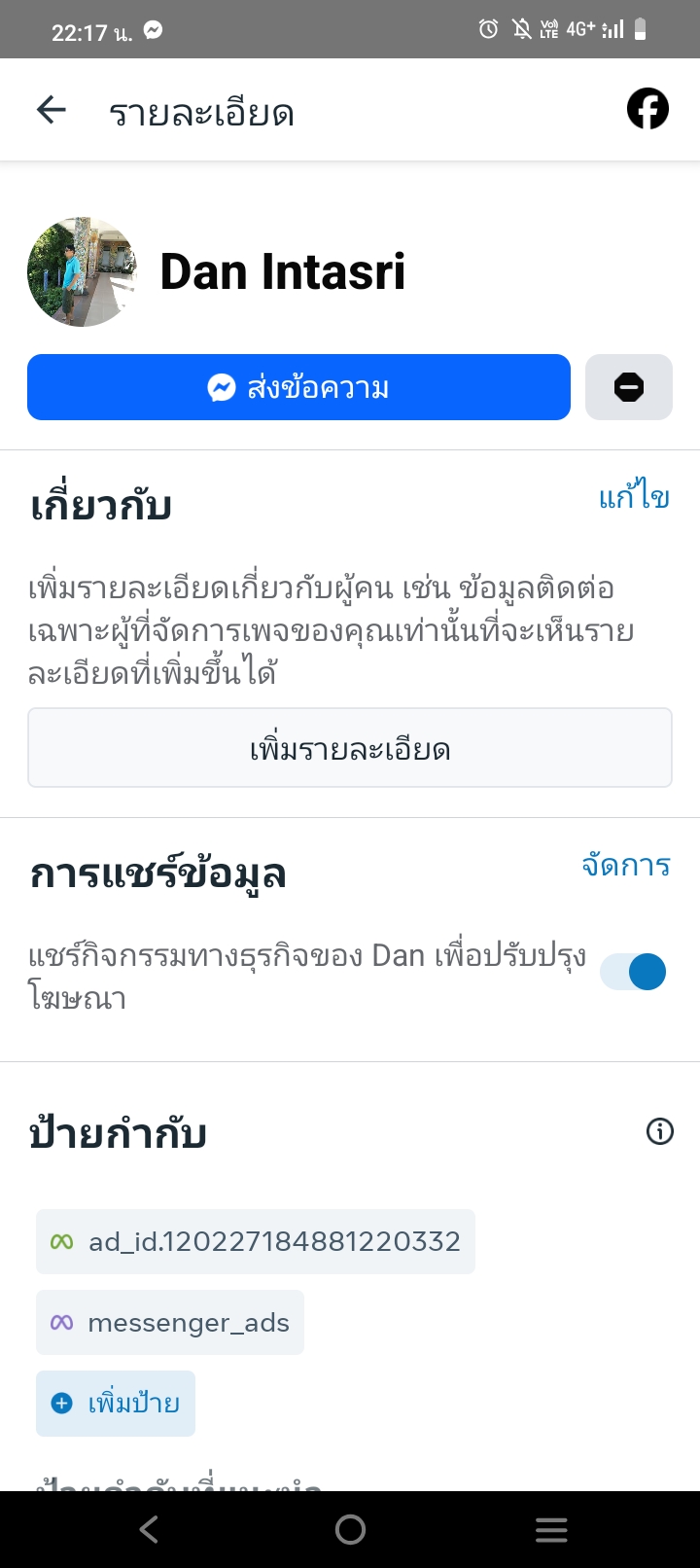Screen dimensions: 700x1568
Task: Open the แก้ไข link for เกี่ยวกับ
Action: (634, 498)
